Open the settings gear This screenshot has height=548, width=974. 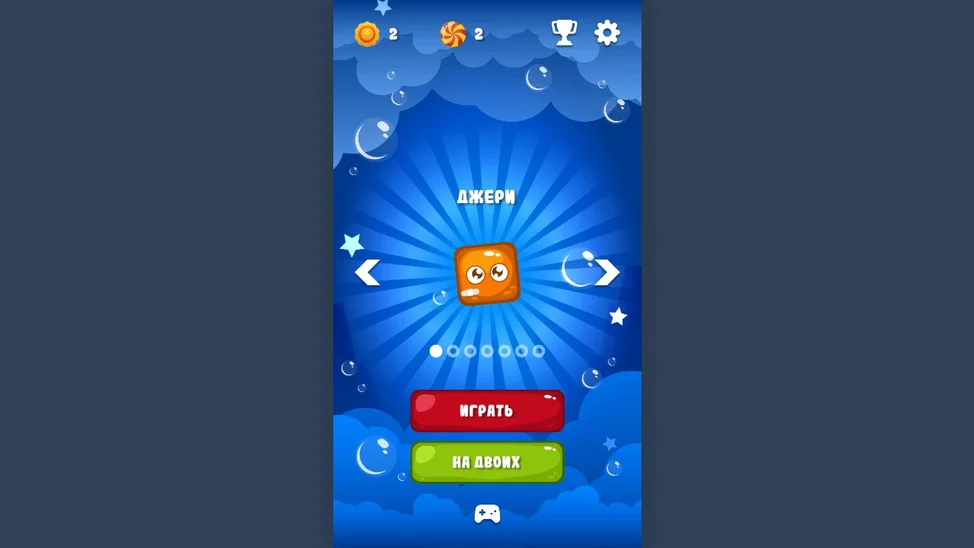[607, 33]
